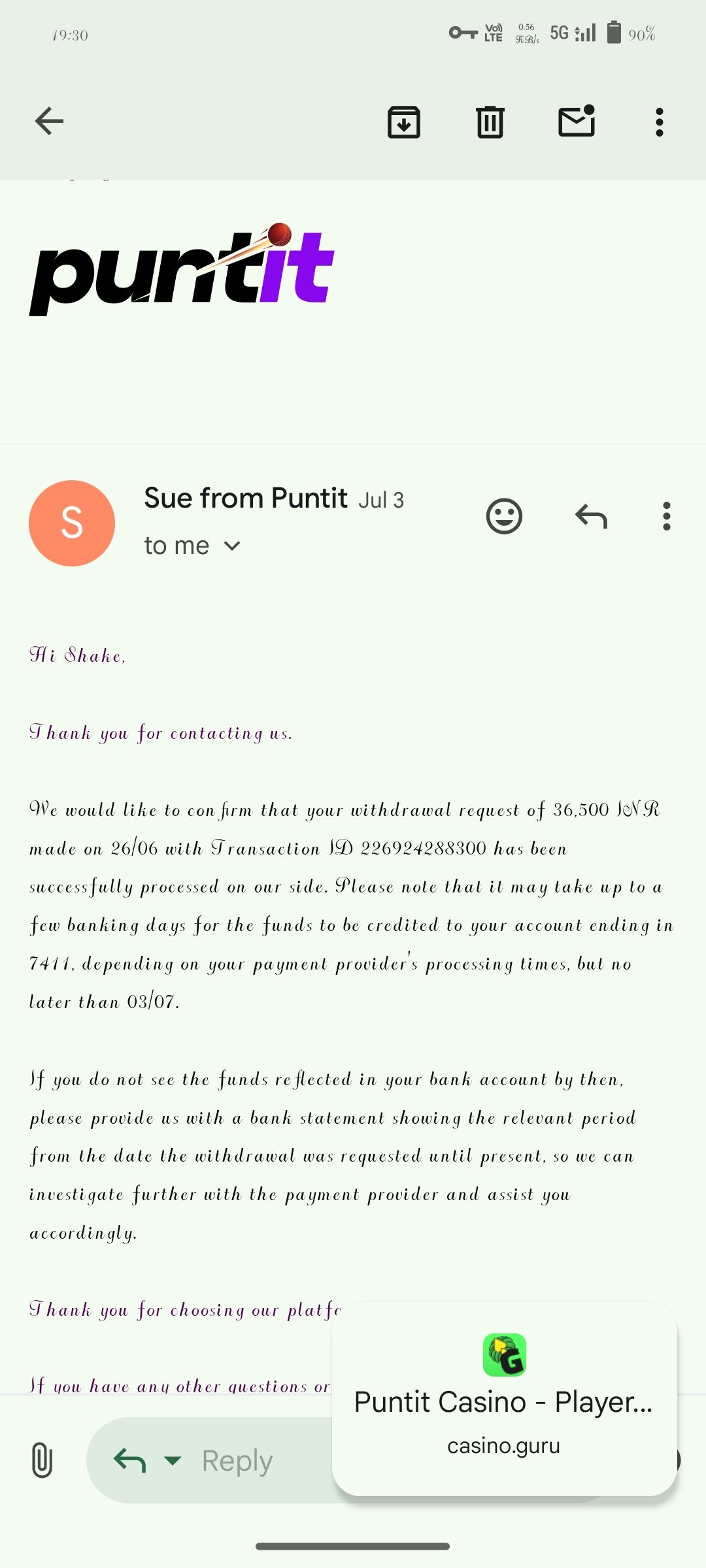Open reply type dropdown arrow
Screen dimensions: 706x1568
(173, 1461)
